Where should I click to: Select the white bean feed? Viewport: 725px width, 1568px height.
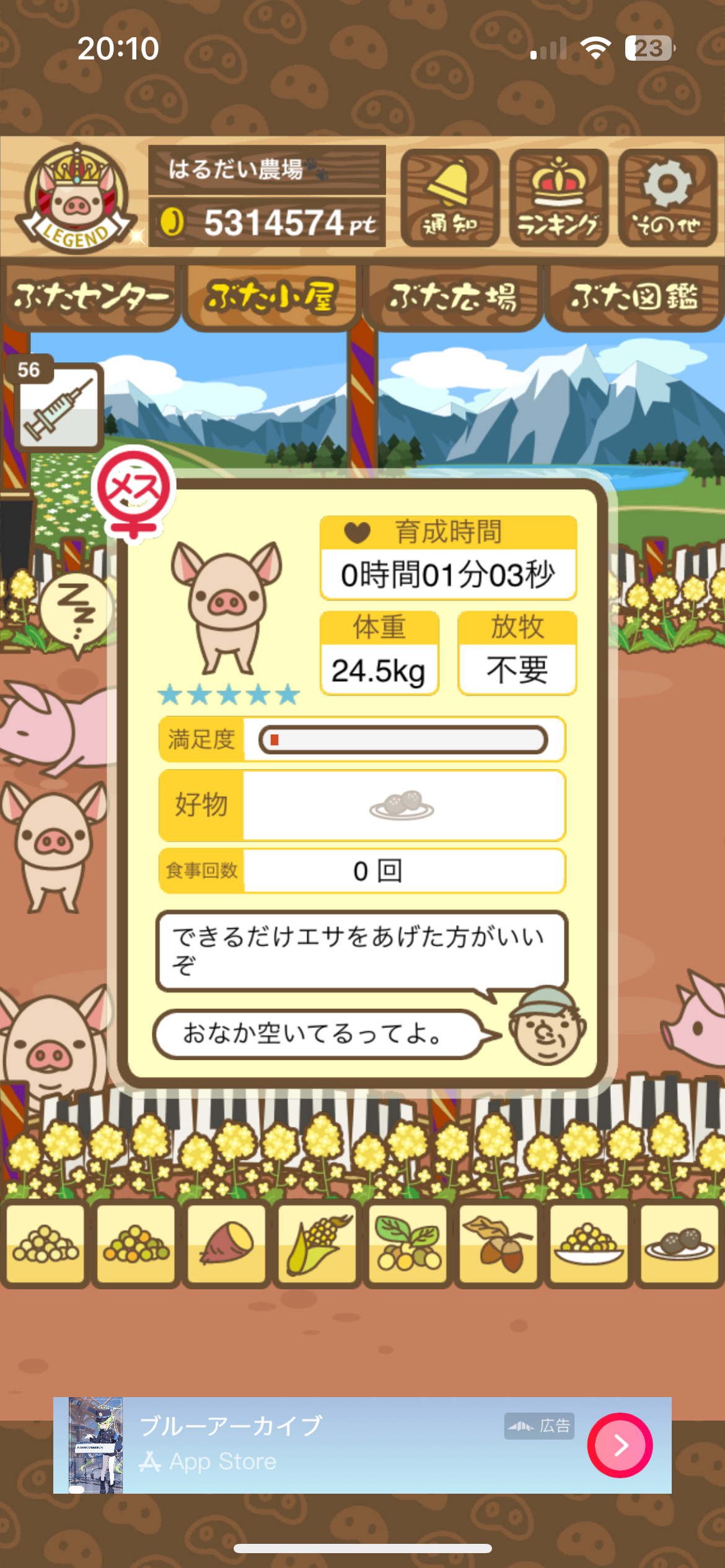45,1244
